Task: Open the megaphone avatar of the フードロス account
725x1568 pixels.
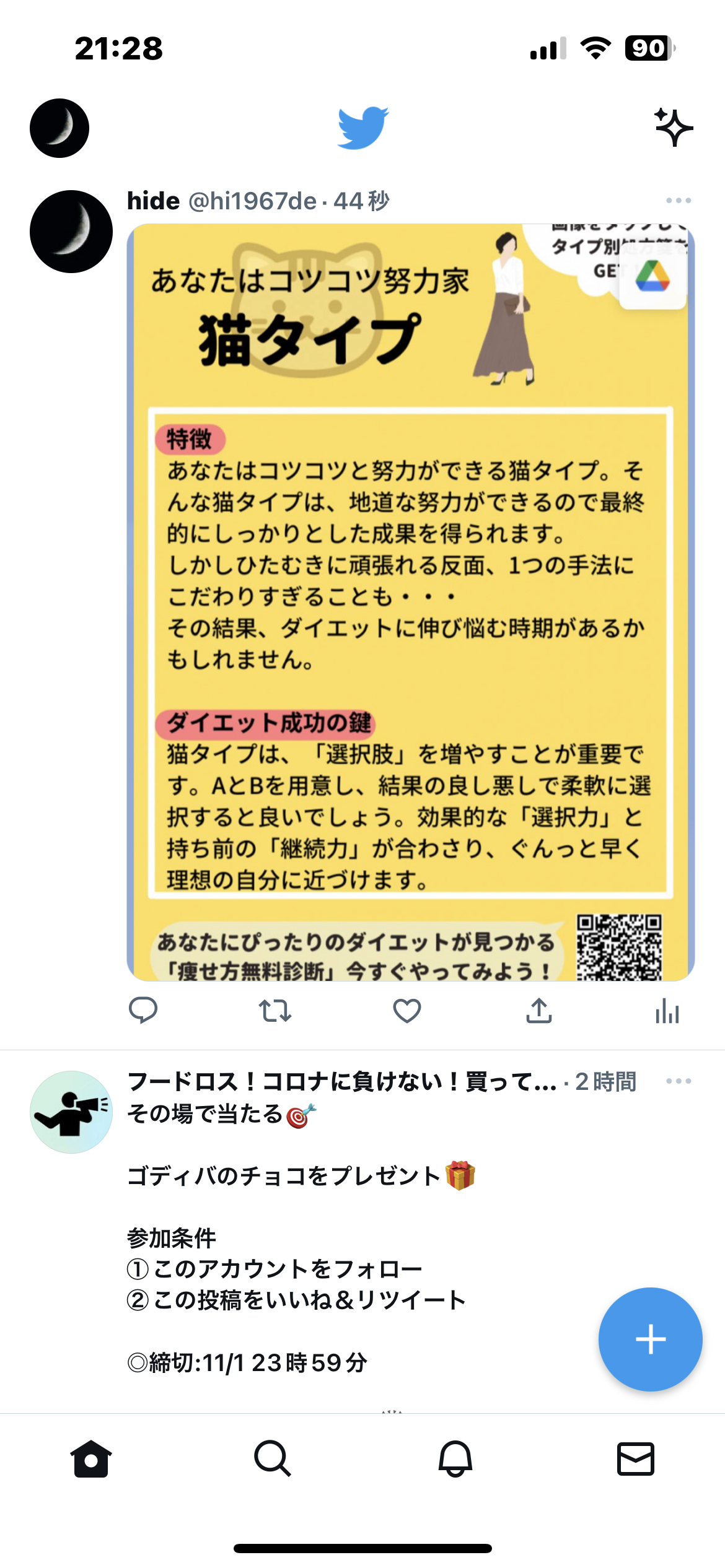Action: tap(71, 1112)
